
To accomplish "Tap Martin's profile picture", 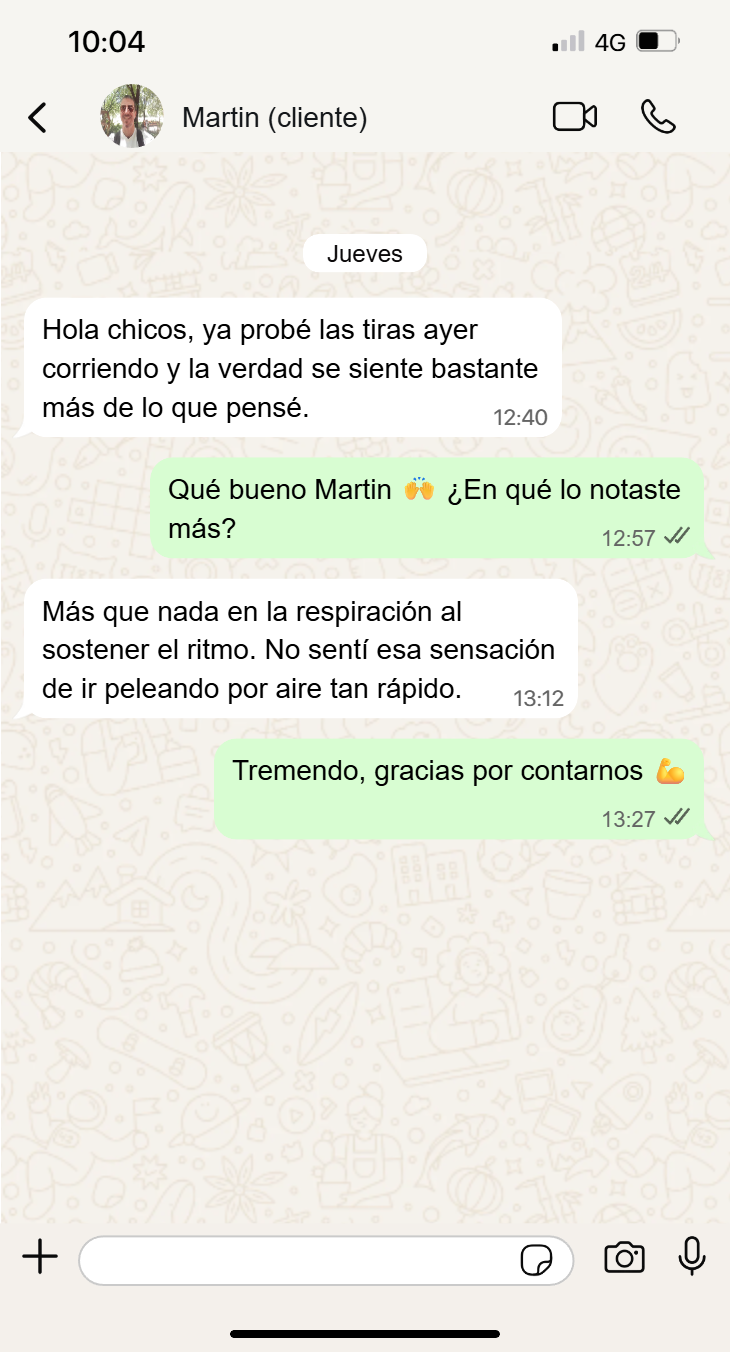I will [132, 117].
